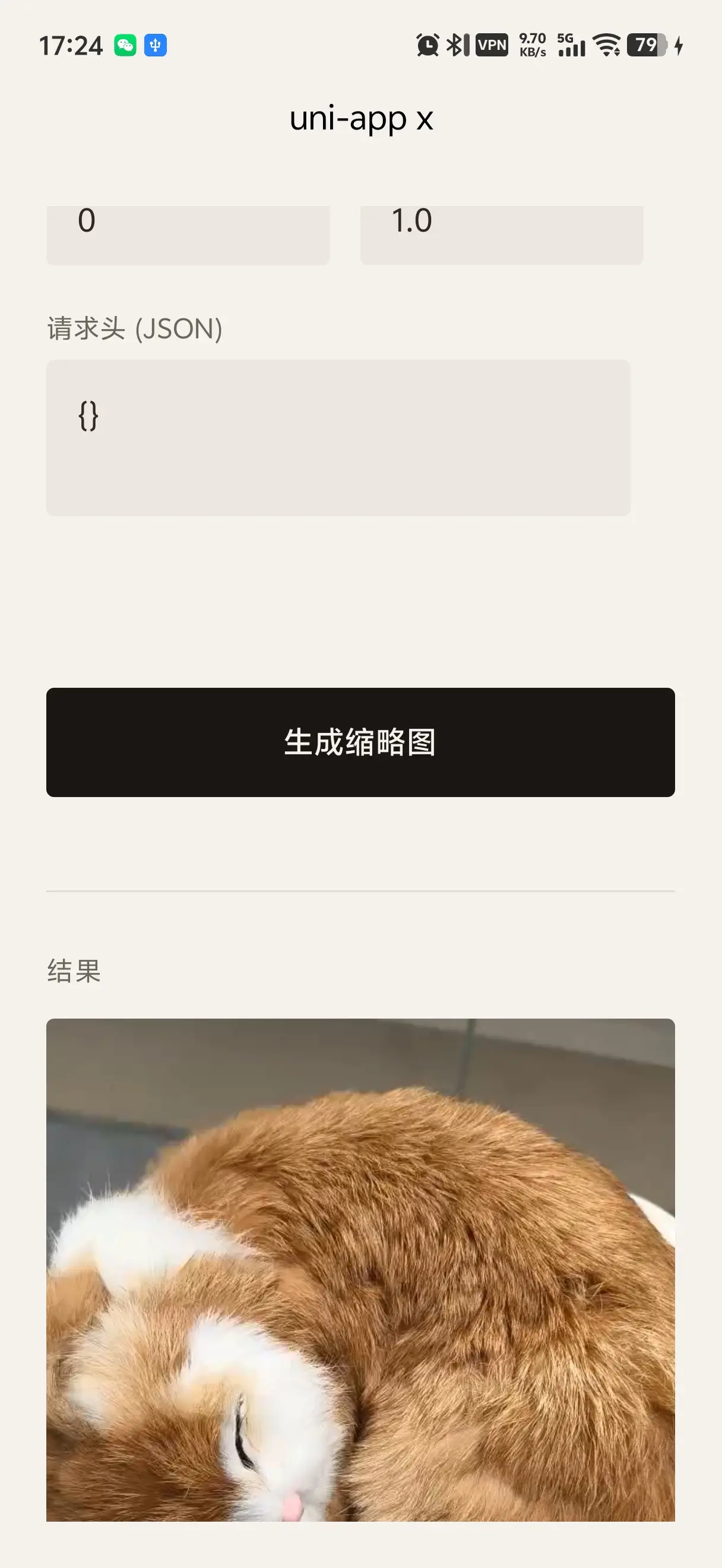Tap the input field containing 0
This screenshot has width=722, height=1568.
coord(188,234)
